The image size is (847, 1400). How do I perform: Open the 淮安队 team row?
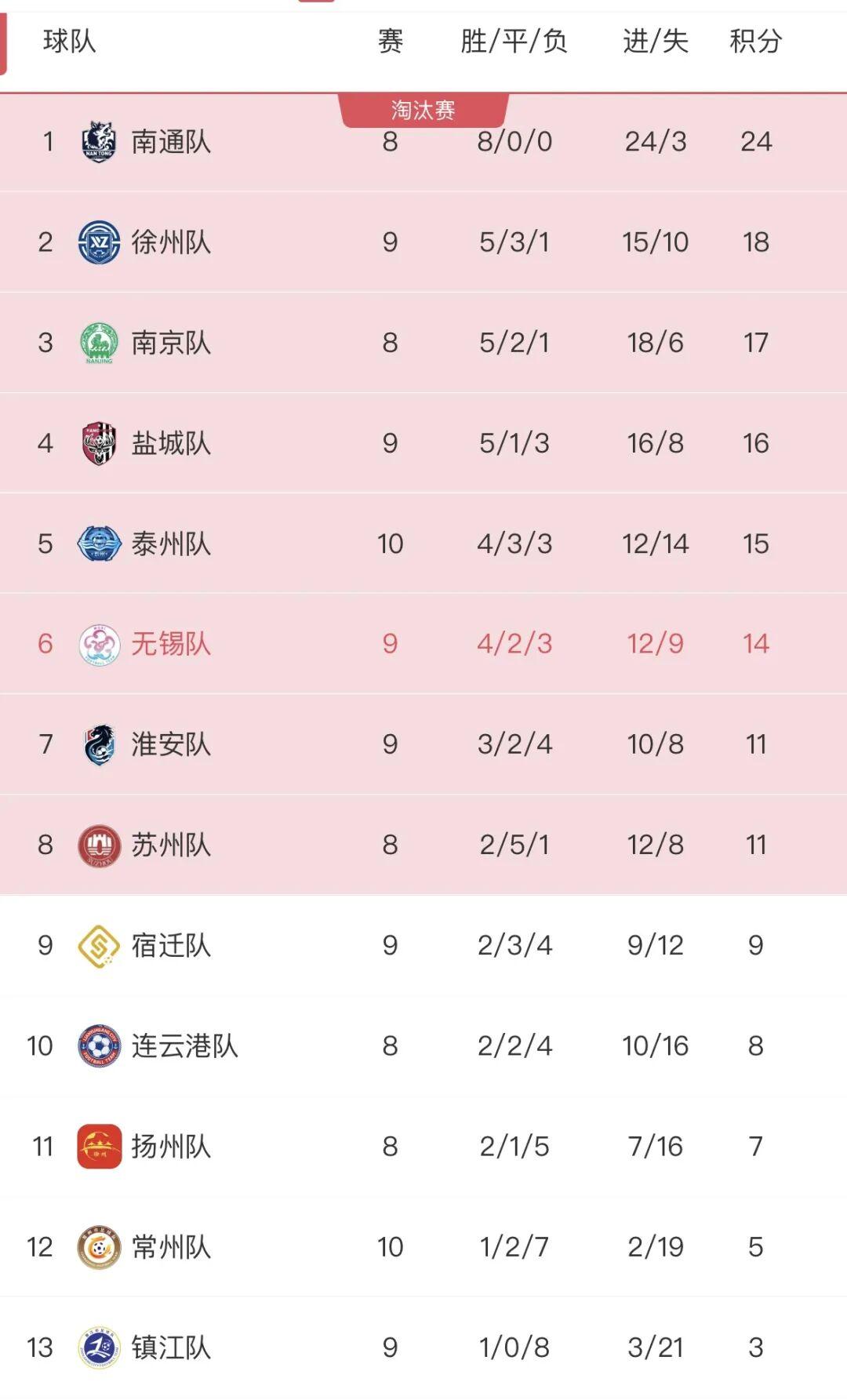click(x=170, y=744)
